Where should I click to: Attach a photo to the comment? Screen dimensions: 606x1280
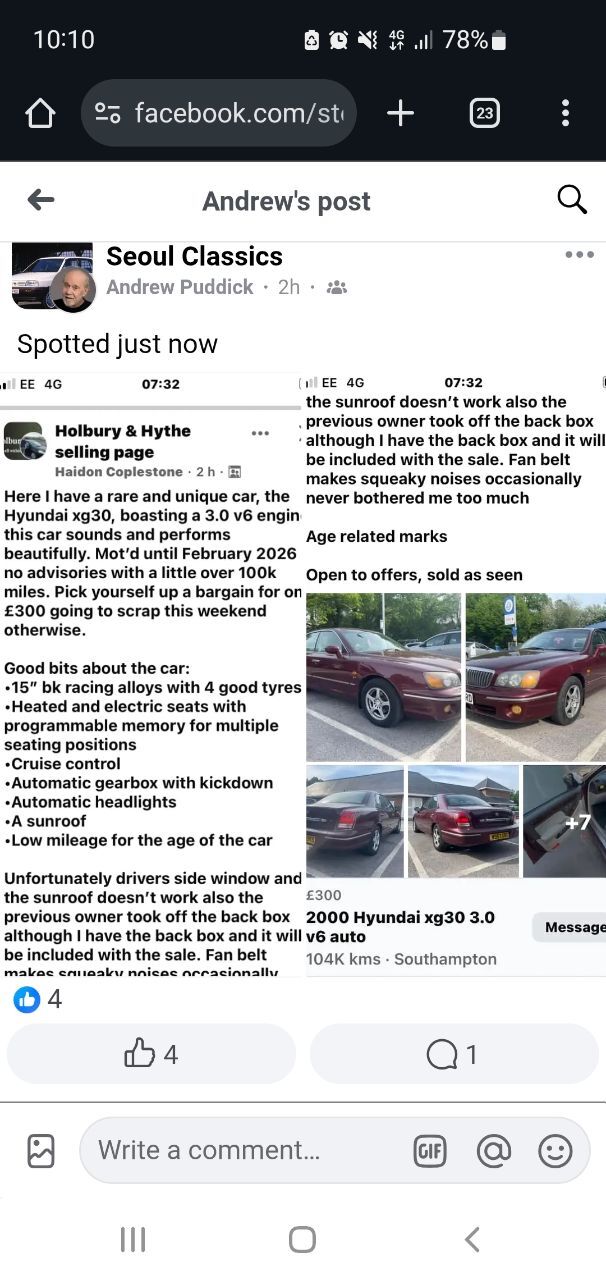click(x=41, y=1151)
